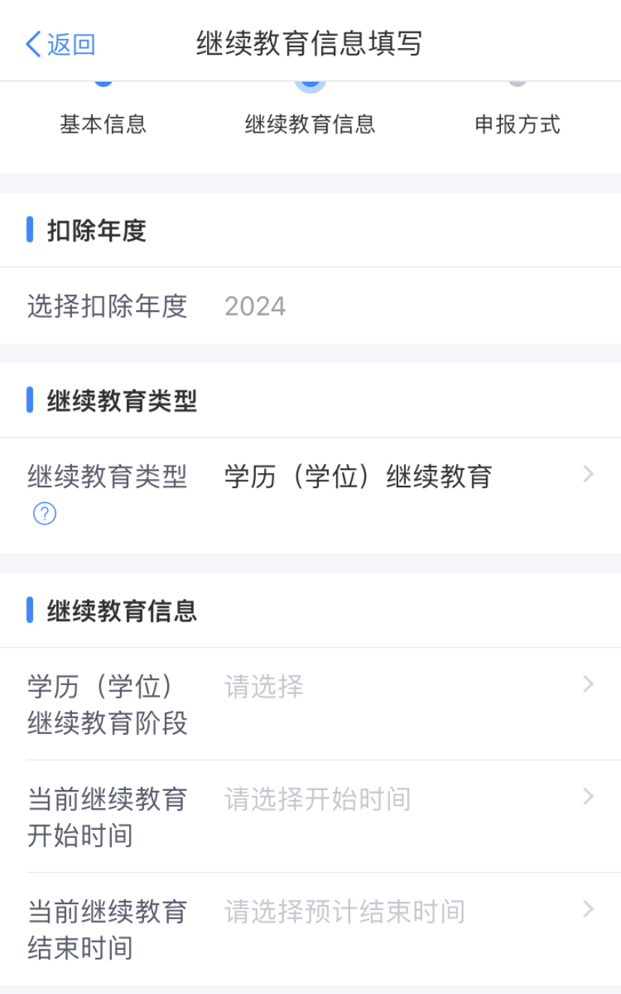Go back using the 返回 button
Viewport: 621px width, 994px height.
click(x=60, y=44)
